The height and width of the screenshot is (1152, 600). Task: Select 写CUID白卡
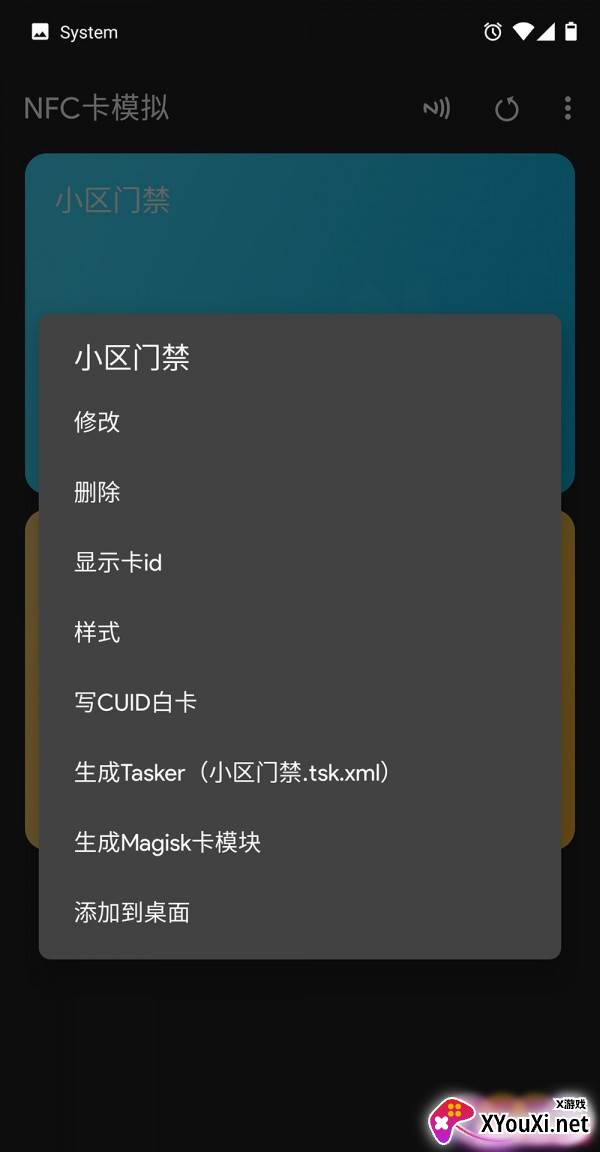135,702
